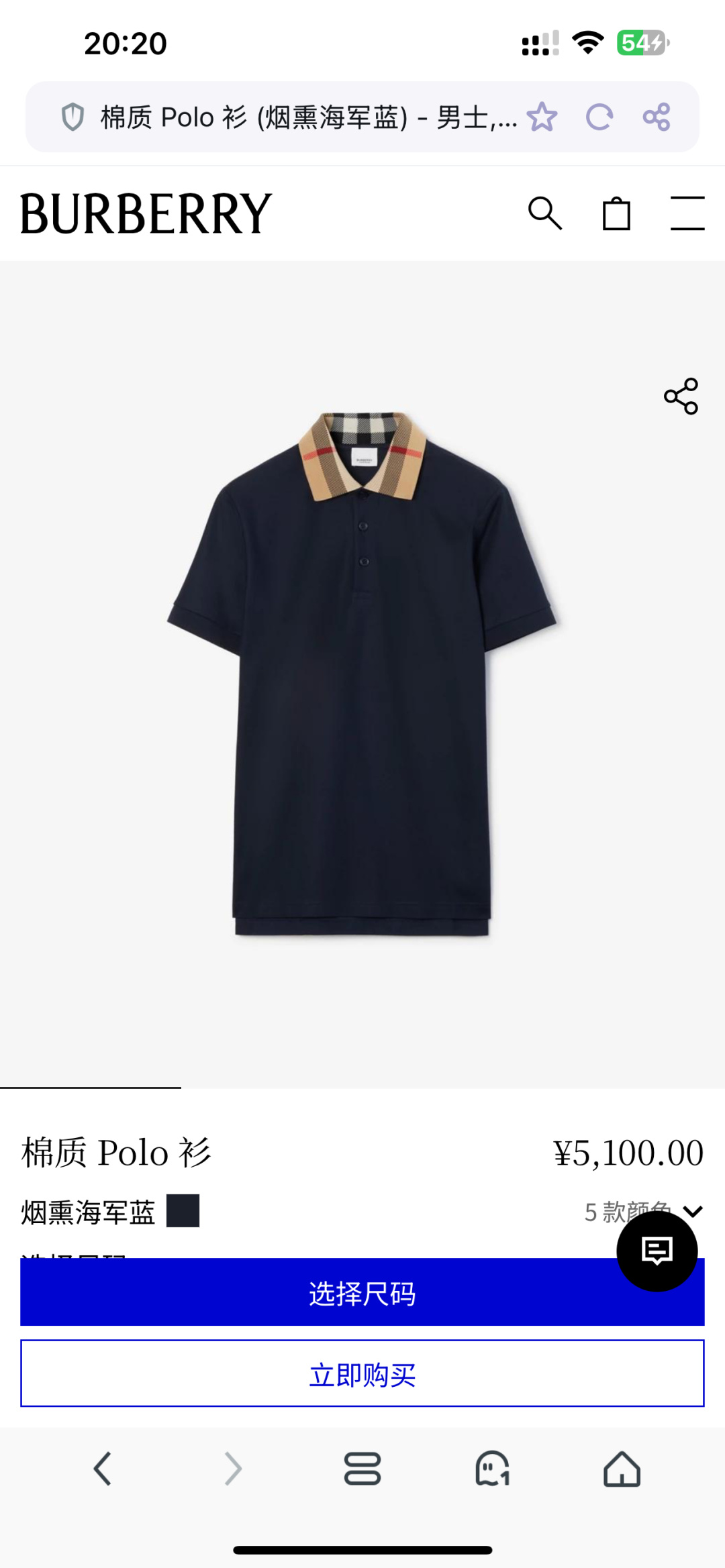This screenshot has height=1568, width=725.
Task: View the Polo shirt product image
Action: [x=362, y=671]
